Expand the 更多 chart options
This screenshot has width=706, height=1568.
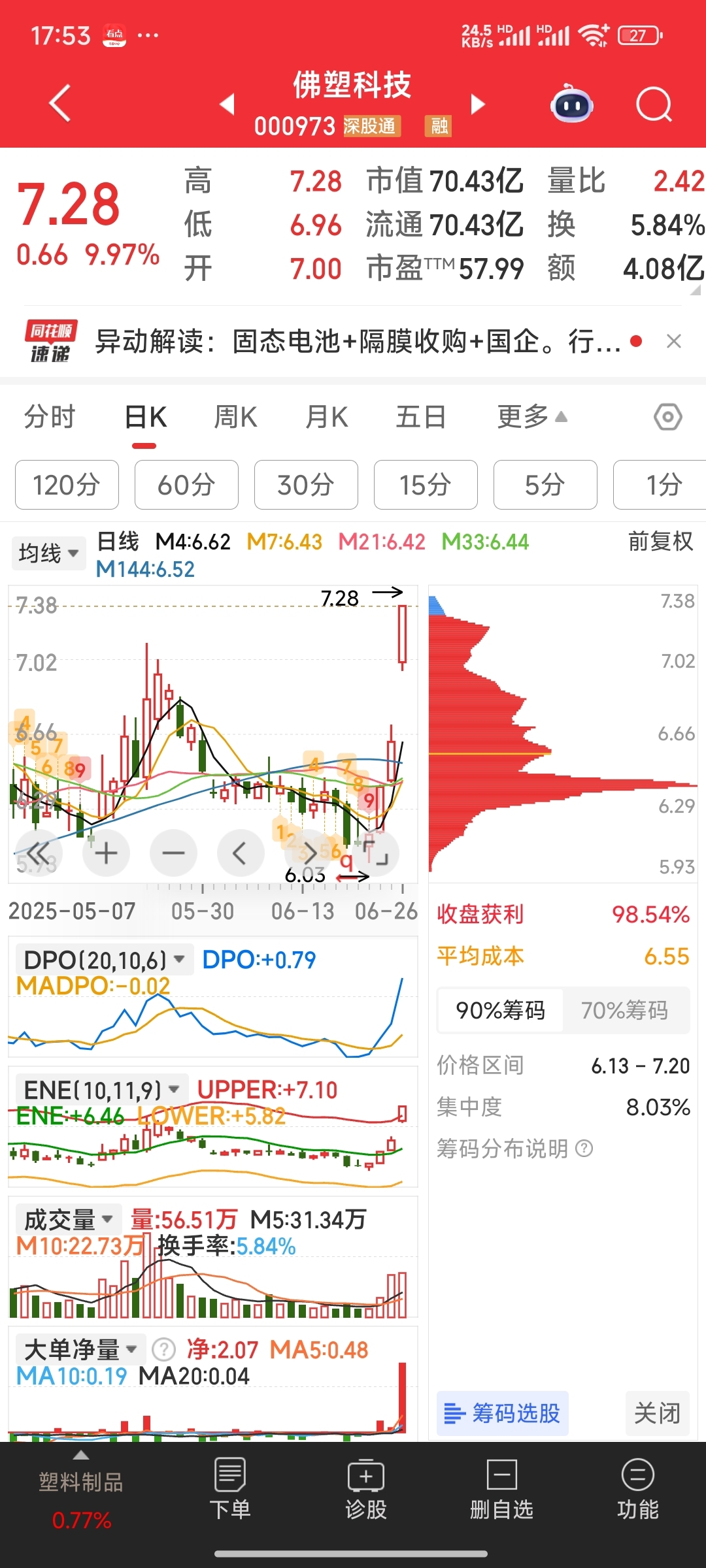point(531,417)
